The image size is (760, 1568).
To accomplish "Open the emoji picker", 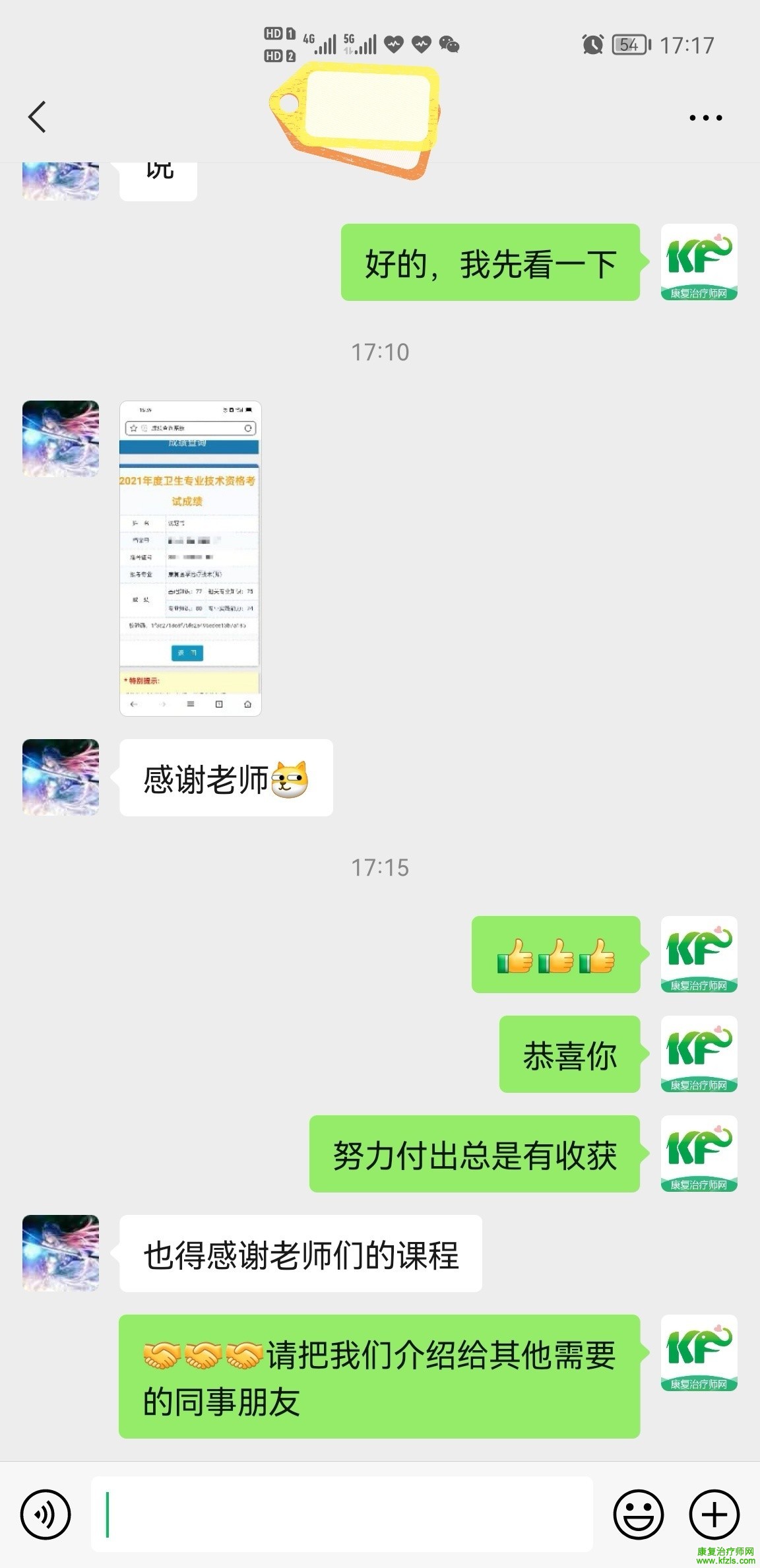I will click(638, 1514).
